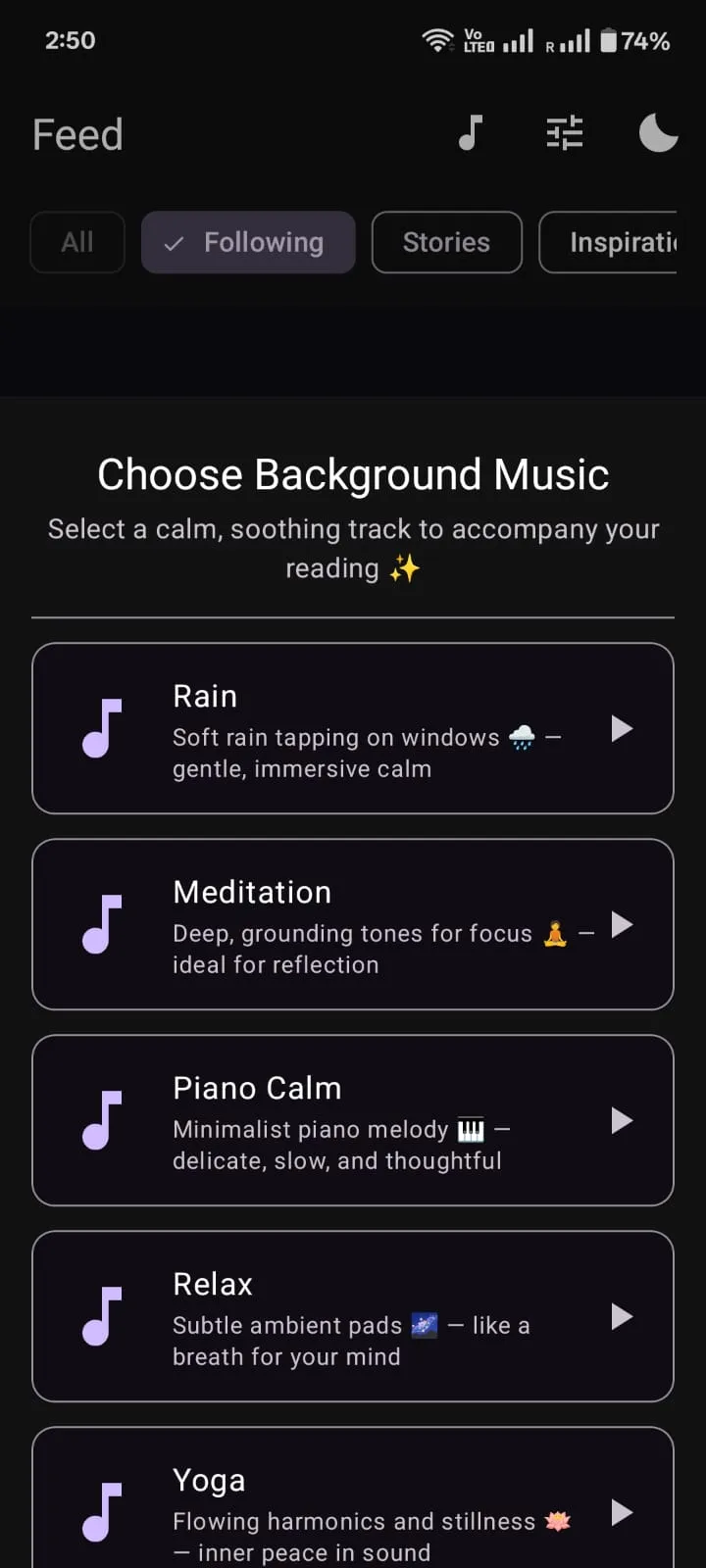Click the music note icon on the Rain card
The height and width of the screenshot is (1568, 706).
[101, 729]
